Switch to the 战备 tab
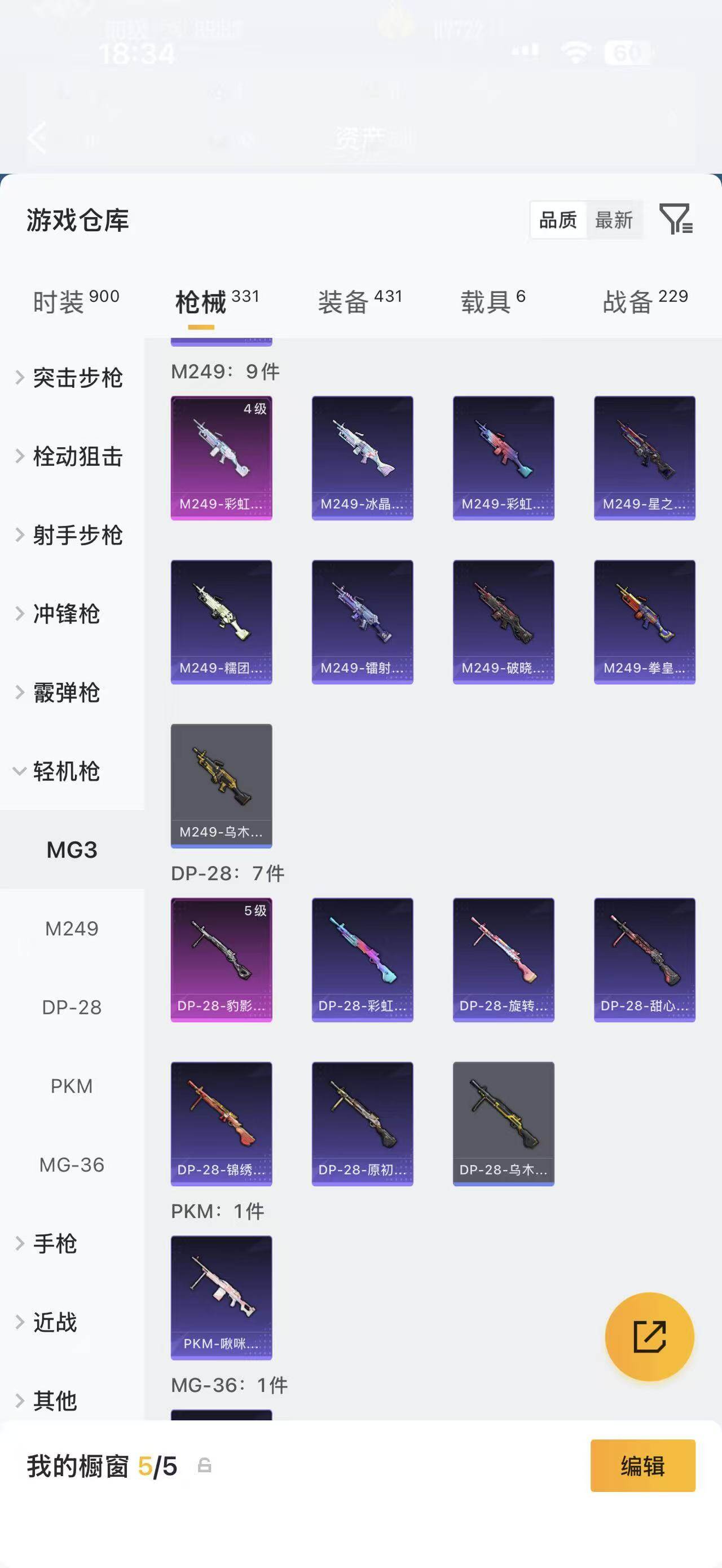This screenshot has width=722, height=1568. click(645, 301)
